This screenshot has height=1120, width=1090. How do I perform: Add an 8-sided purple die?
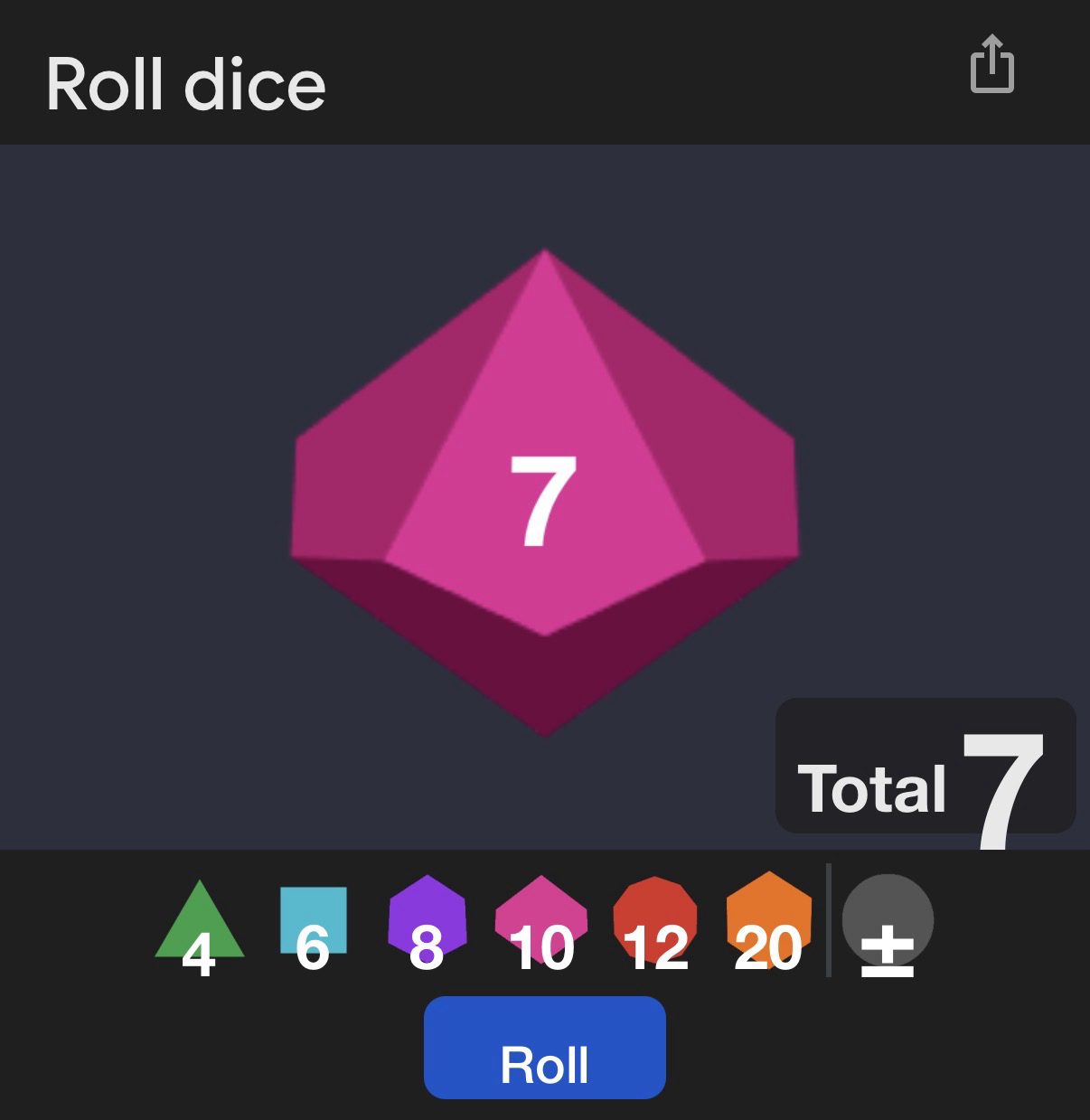click(x=427, y=924)
